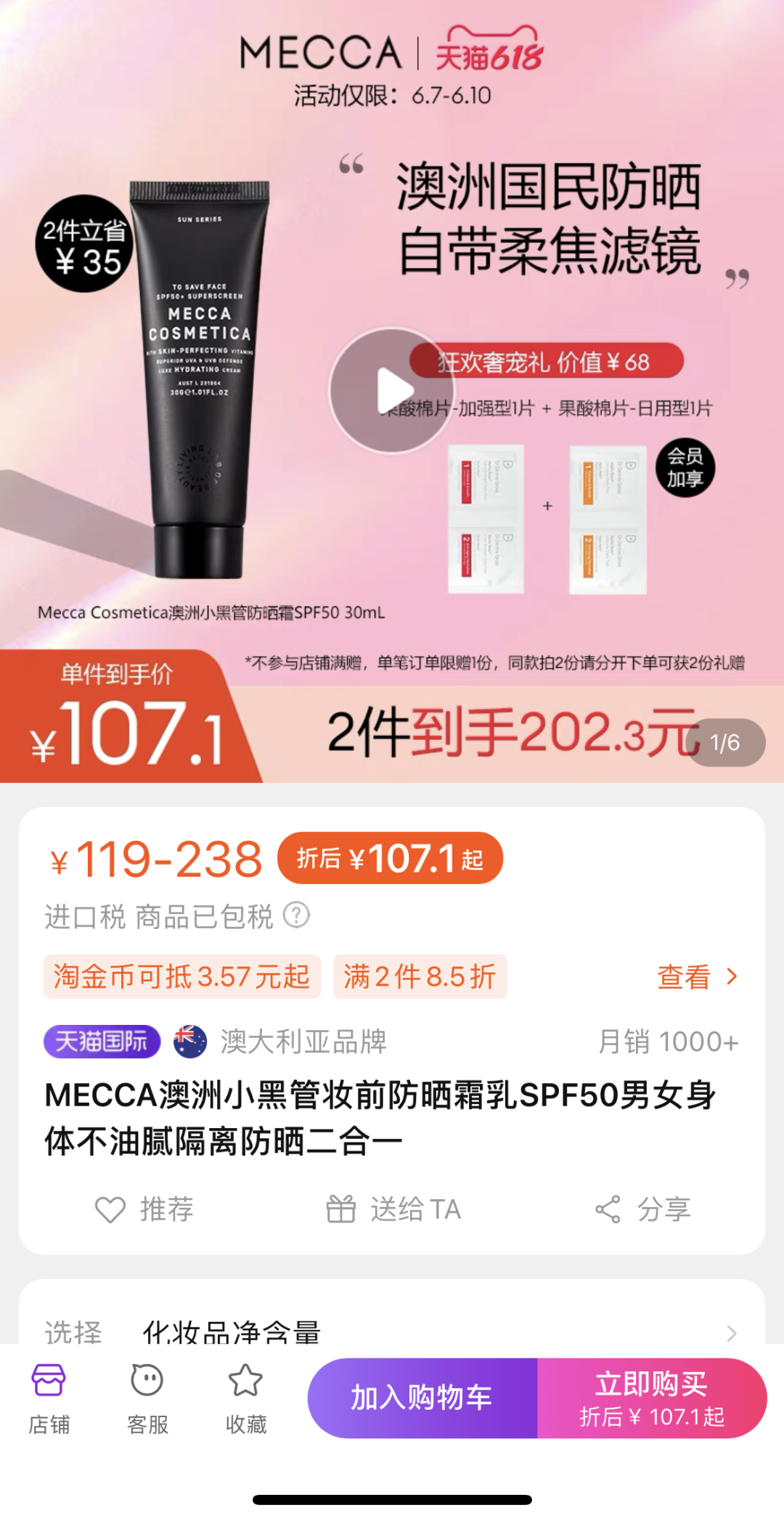The height and width of the screenshot is (1521, 784).
Task: Open the 天猫国际 badge
Action: point(102,1042)
